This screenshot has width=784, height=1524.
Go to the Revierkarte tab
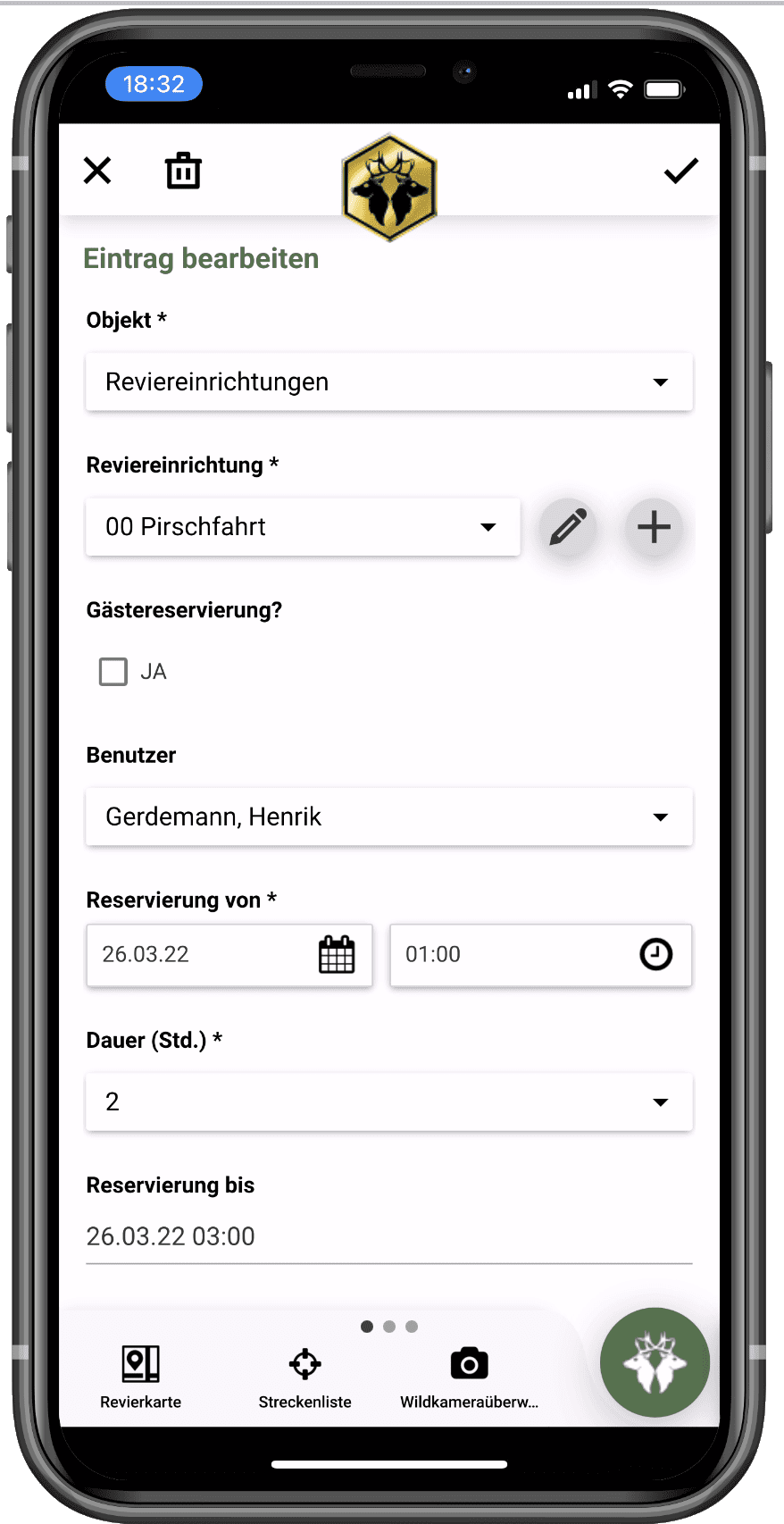(x=141, y=1377)
